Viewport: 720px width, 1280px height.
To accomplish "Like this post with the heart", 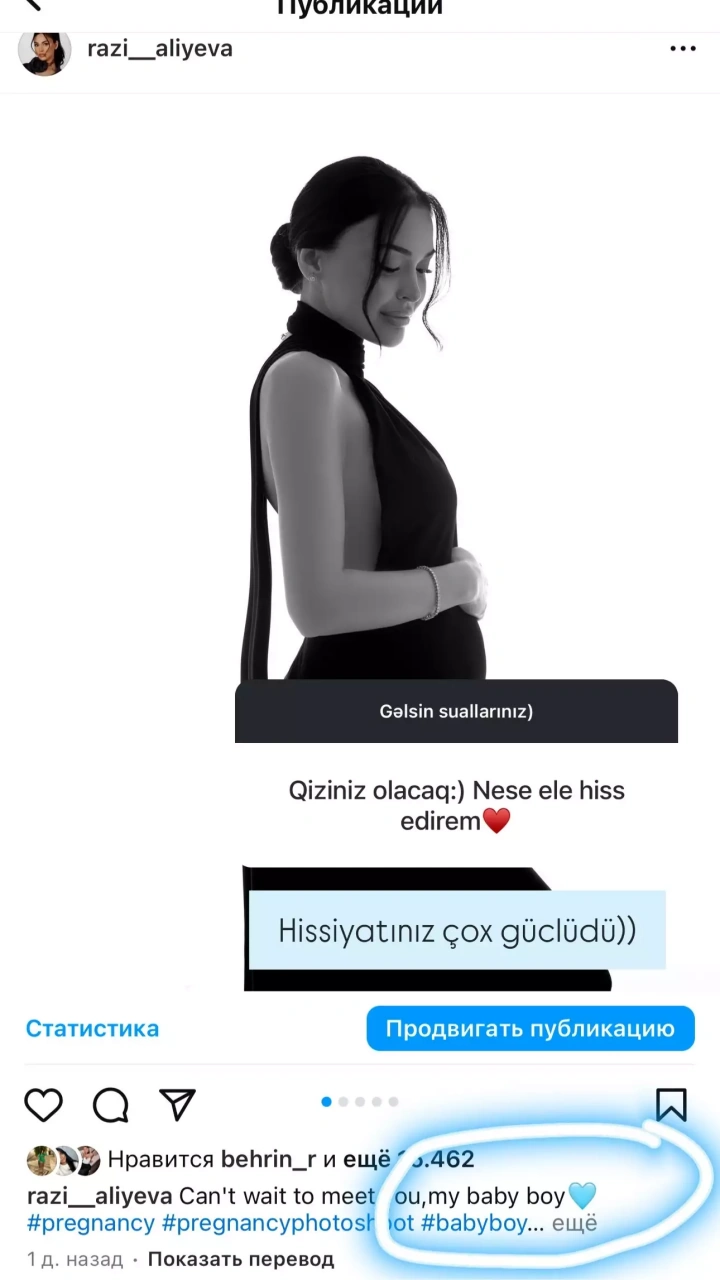I will coord(43,1105).
